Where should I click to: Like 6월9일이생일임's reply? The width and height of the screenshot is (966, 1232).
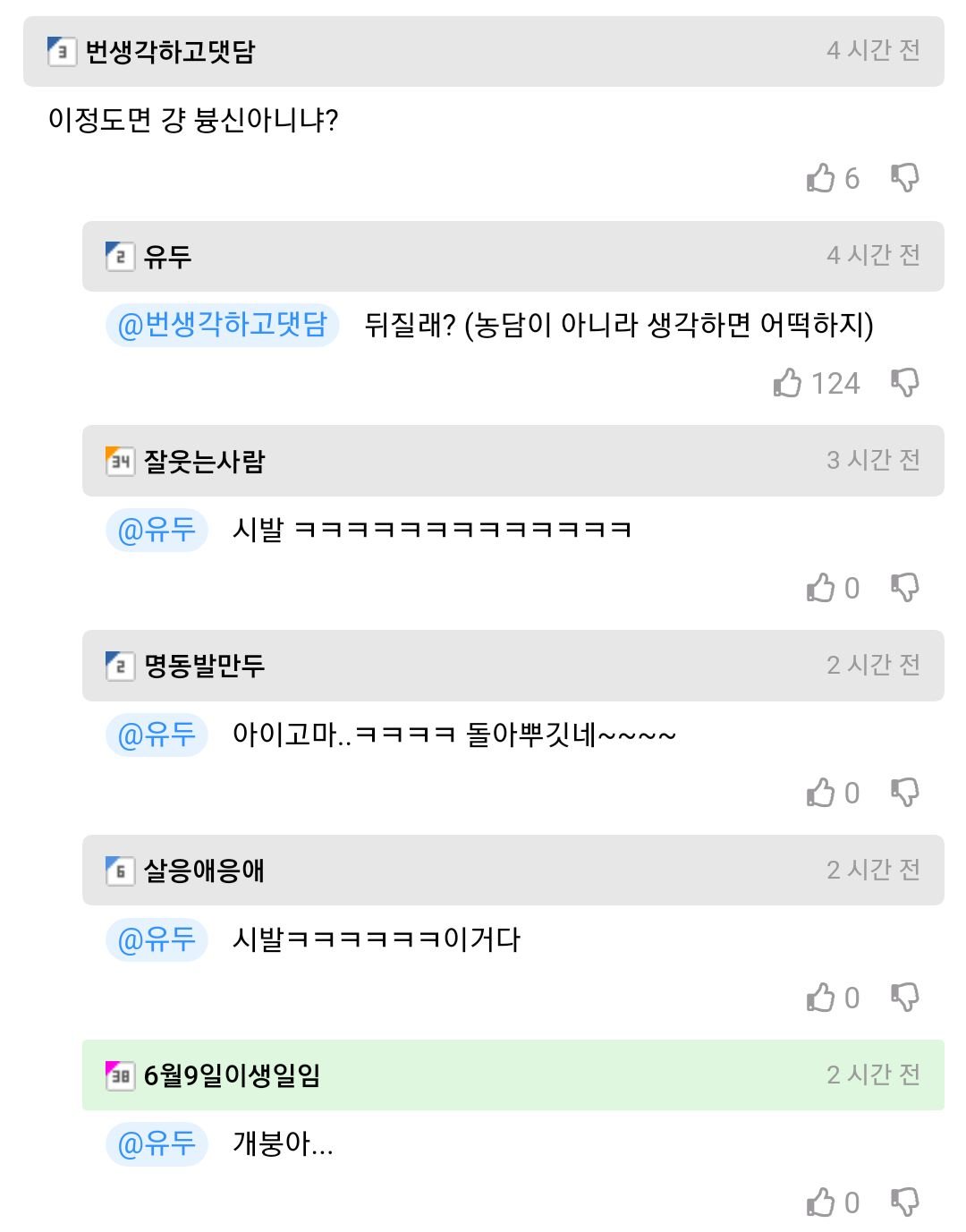point(821,1202)
